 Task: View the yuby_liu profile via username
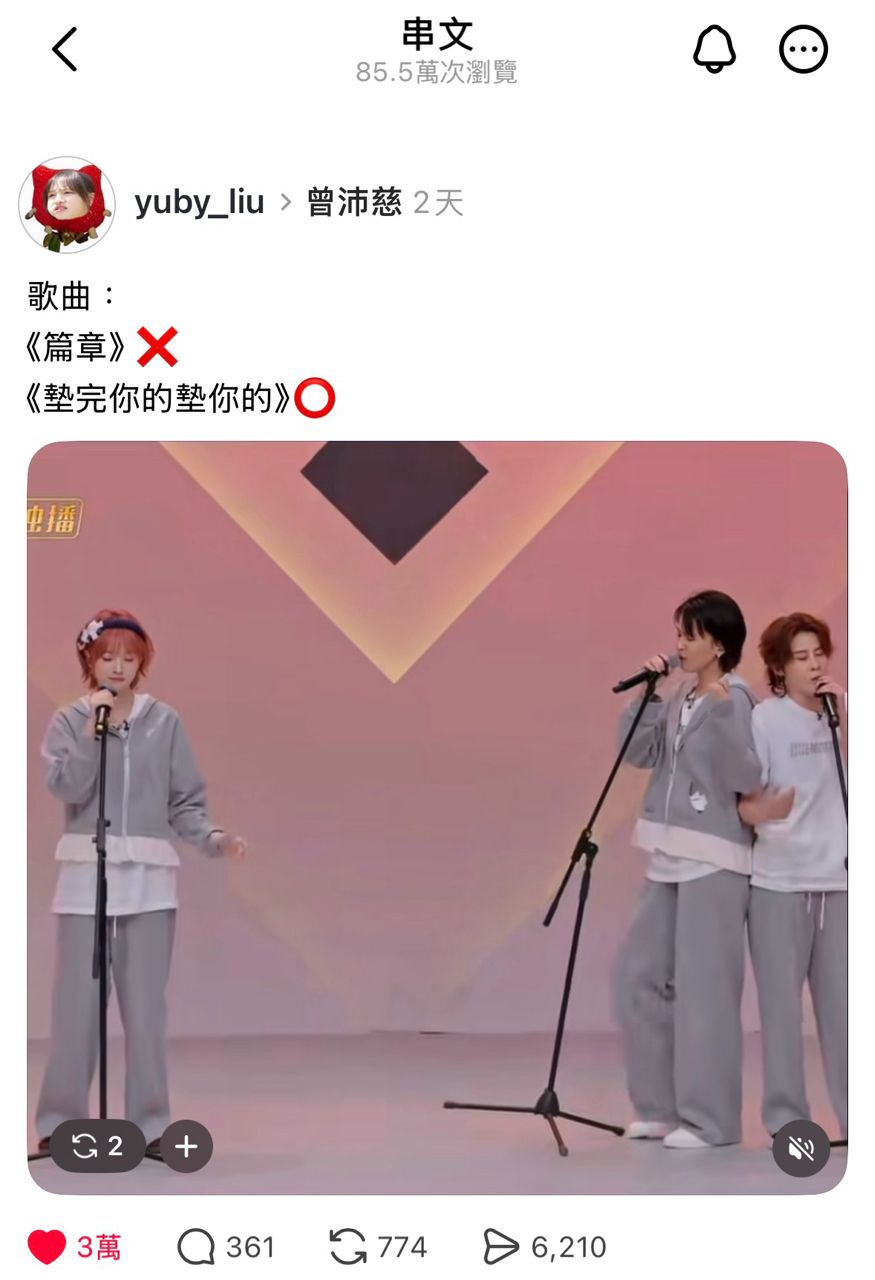[199, 203]
